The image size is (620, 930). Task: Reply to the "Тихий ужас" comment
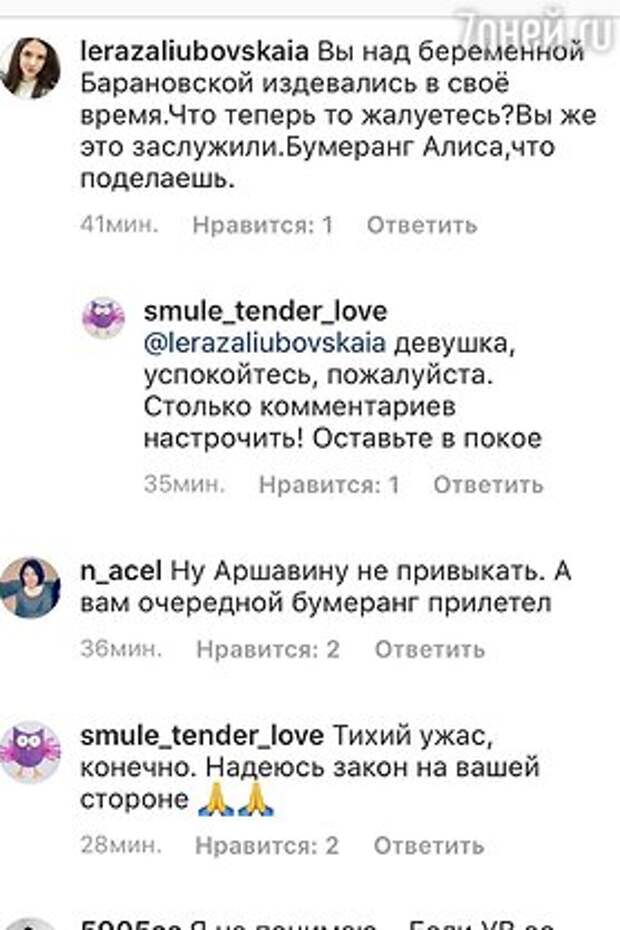coord(429,845)
